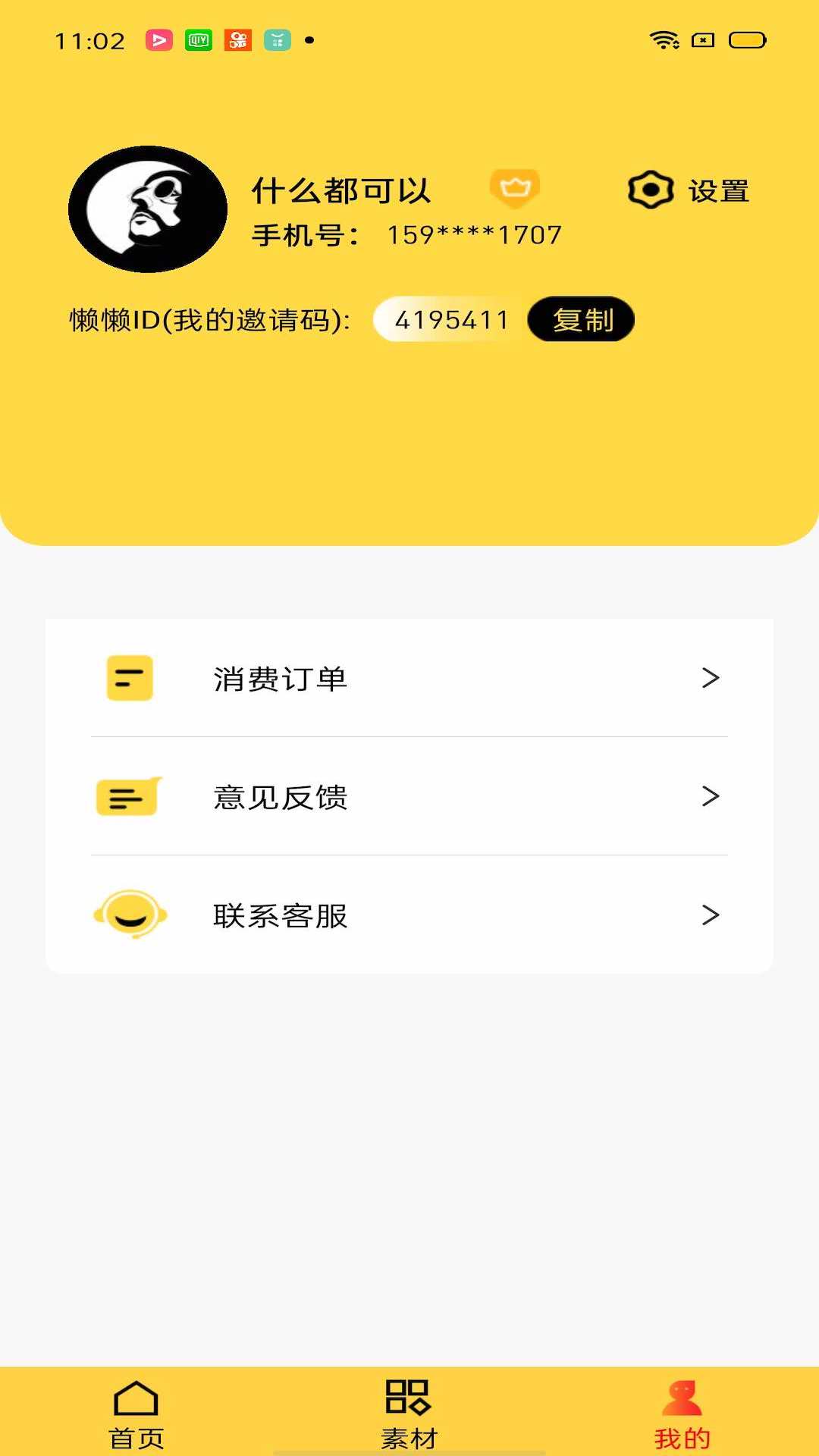Open the profile avatar picture

[148, 209]
